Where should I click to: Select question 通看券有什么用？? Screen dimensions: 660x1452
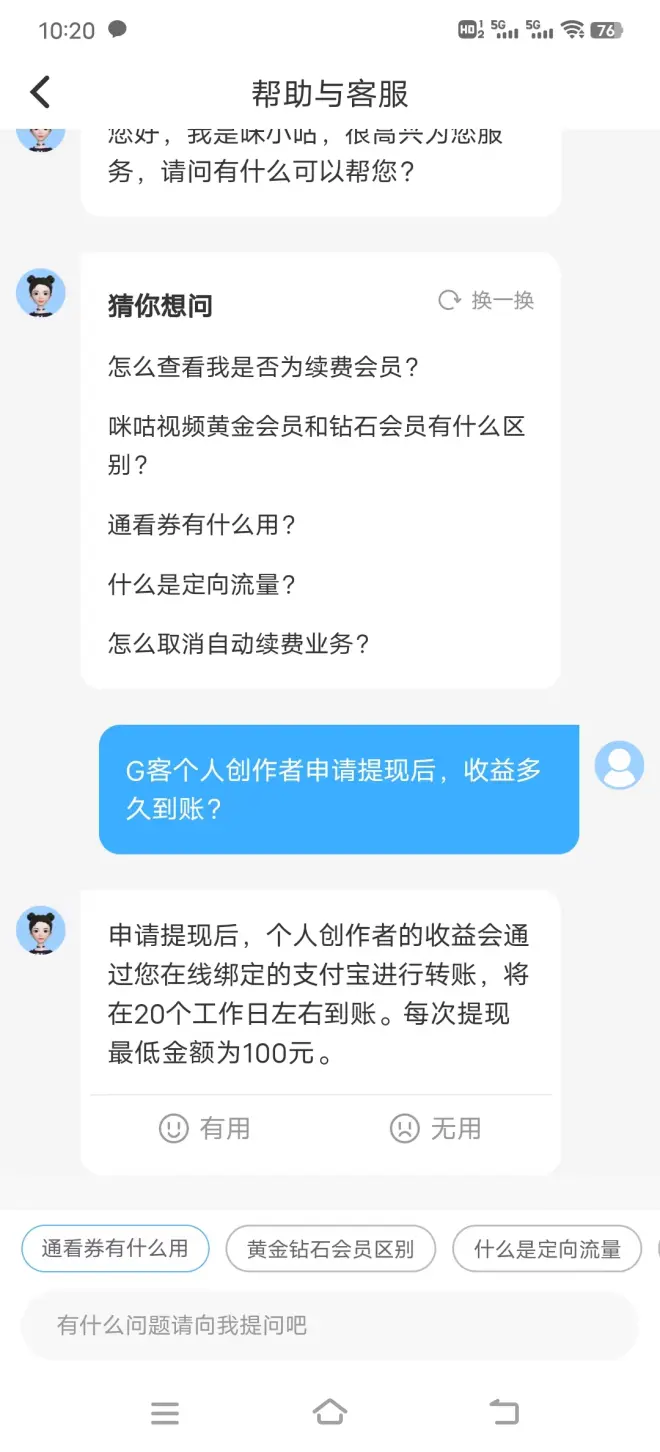[202, 525]
